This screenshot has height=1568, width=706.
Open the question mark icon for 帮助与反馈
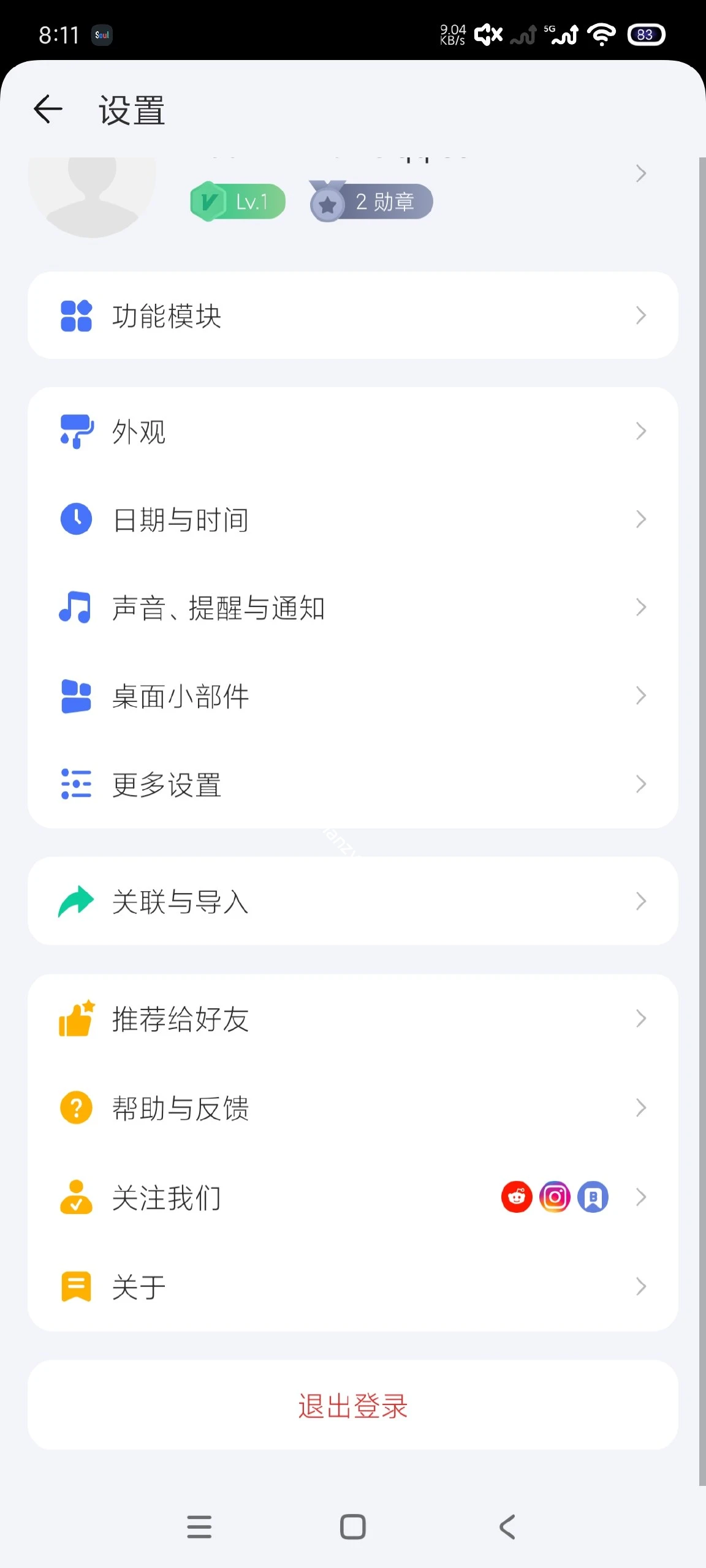(x=75, y=1107)
